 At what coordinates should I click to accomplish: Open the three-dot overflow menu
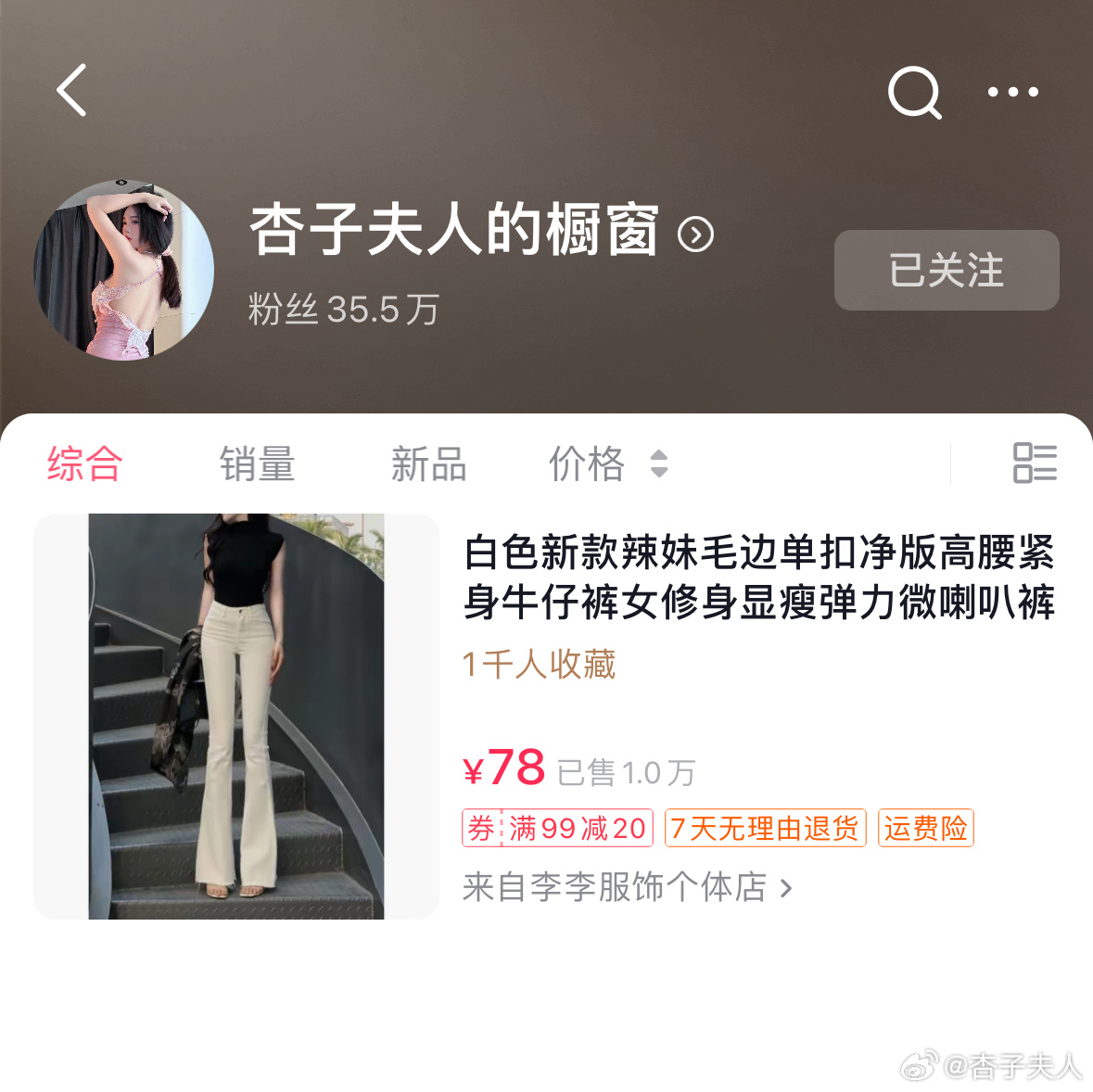click(1012, 92)
